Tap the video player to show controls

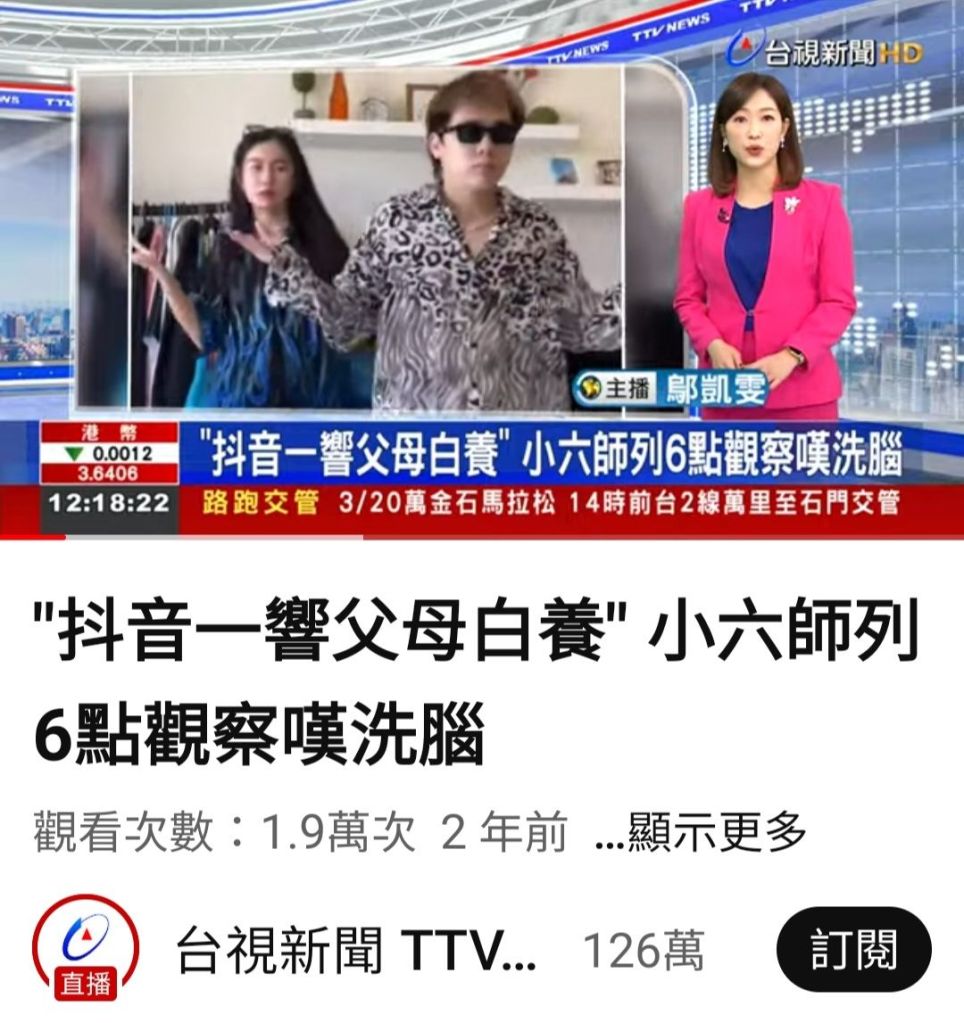(482, 270)
